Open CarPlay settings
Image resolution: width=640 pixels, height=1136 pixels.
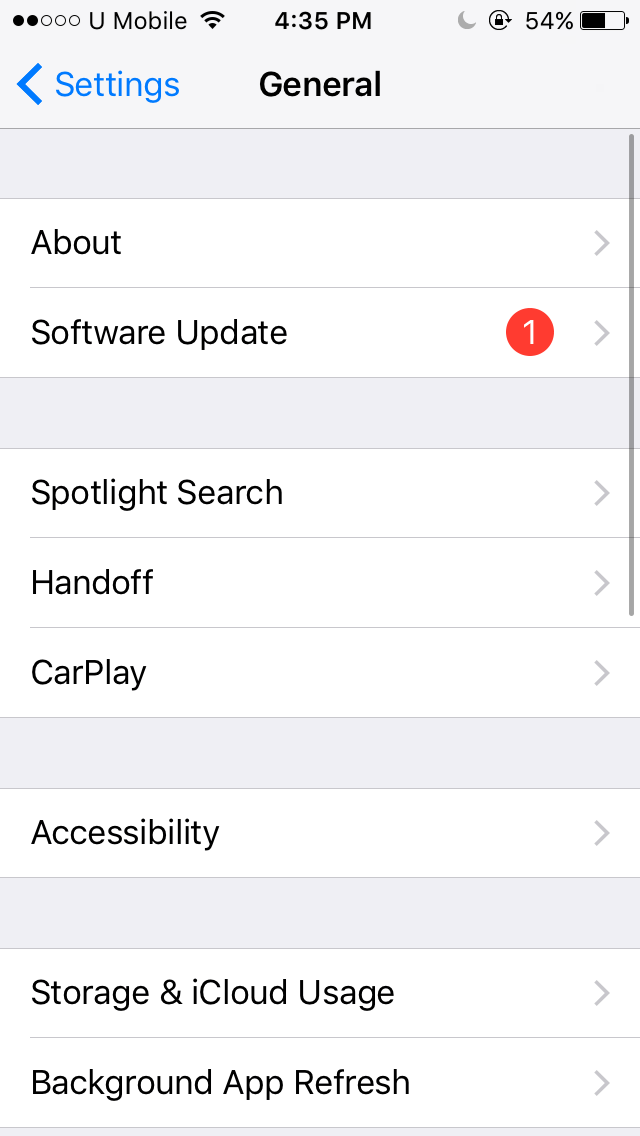coord(320,673)
